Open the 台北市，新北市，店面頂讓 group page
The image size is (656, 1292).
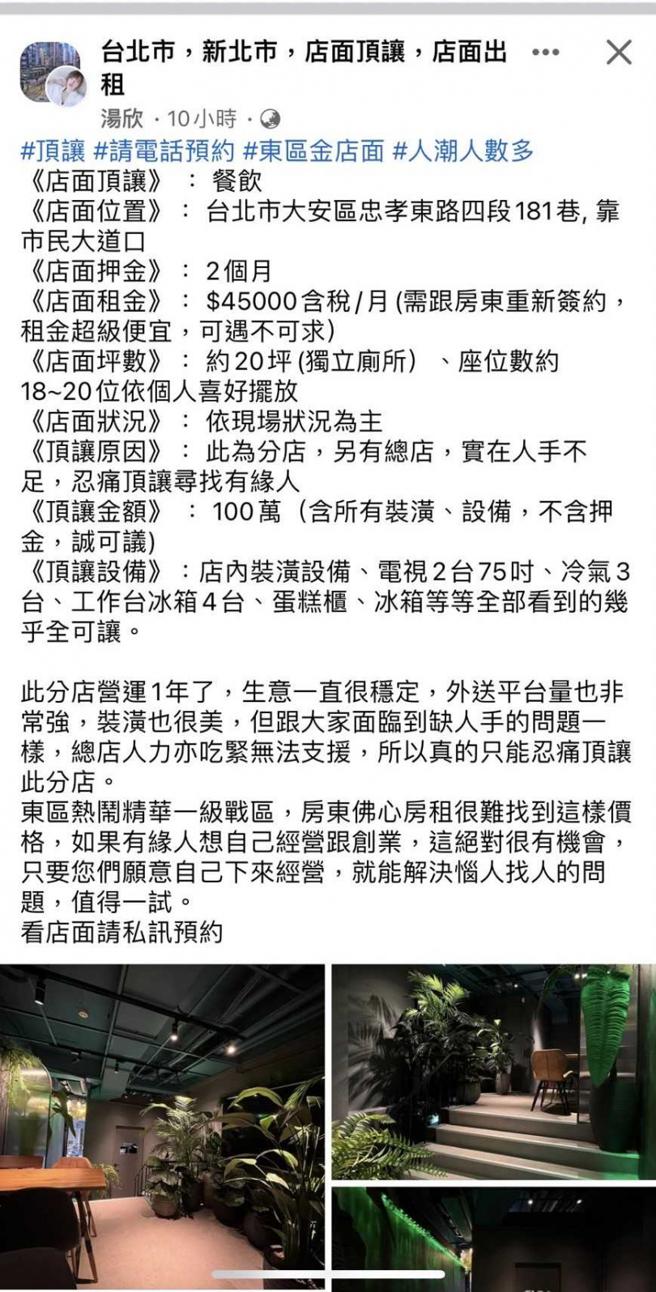pyautogui.click(x=300, y=54)
